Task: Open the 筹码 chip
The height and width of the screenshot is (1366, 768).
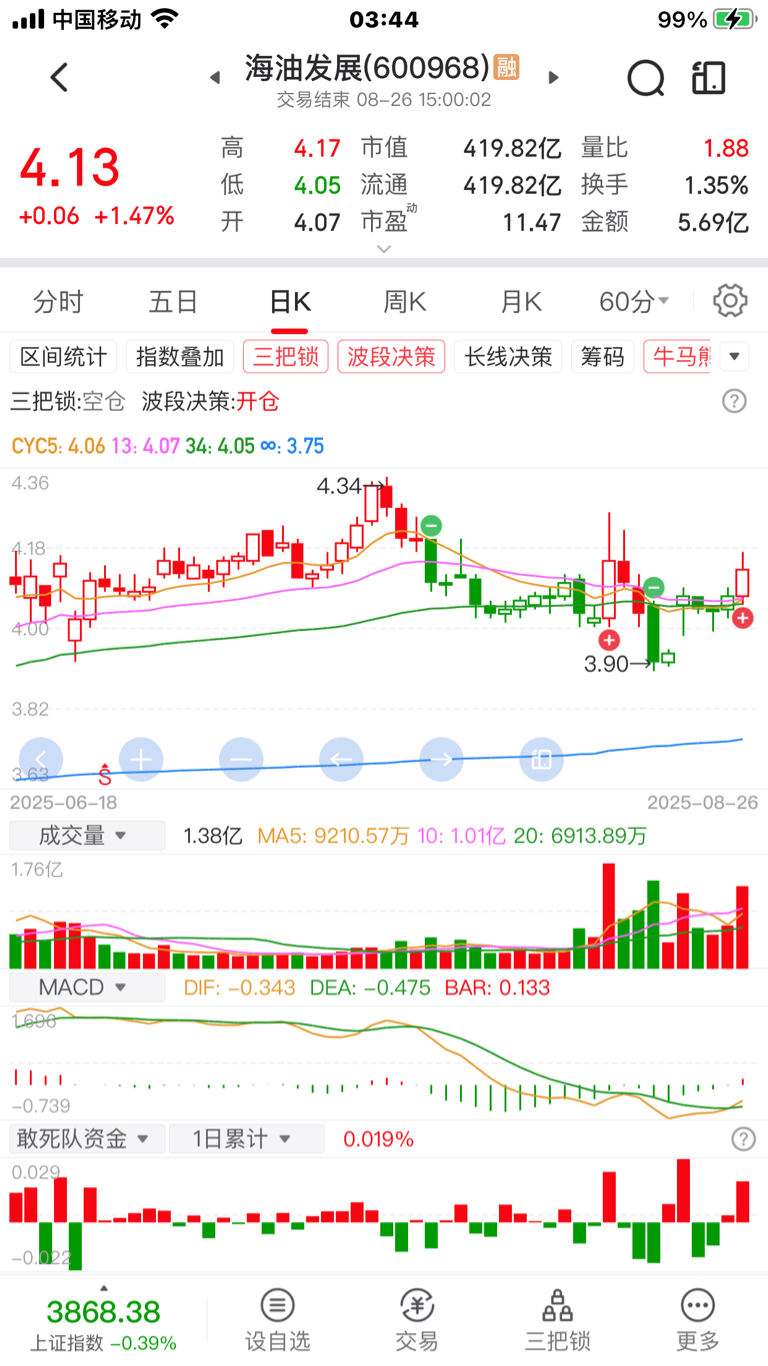Action: pyautogui.click(x=603, y=357)
